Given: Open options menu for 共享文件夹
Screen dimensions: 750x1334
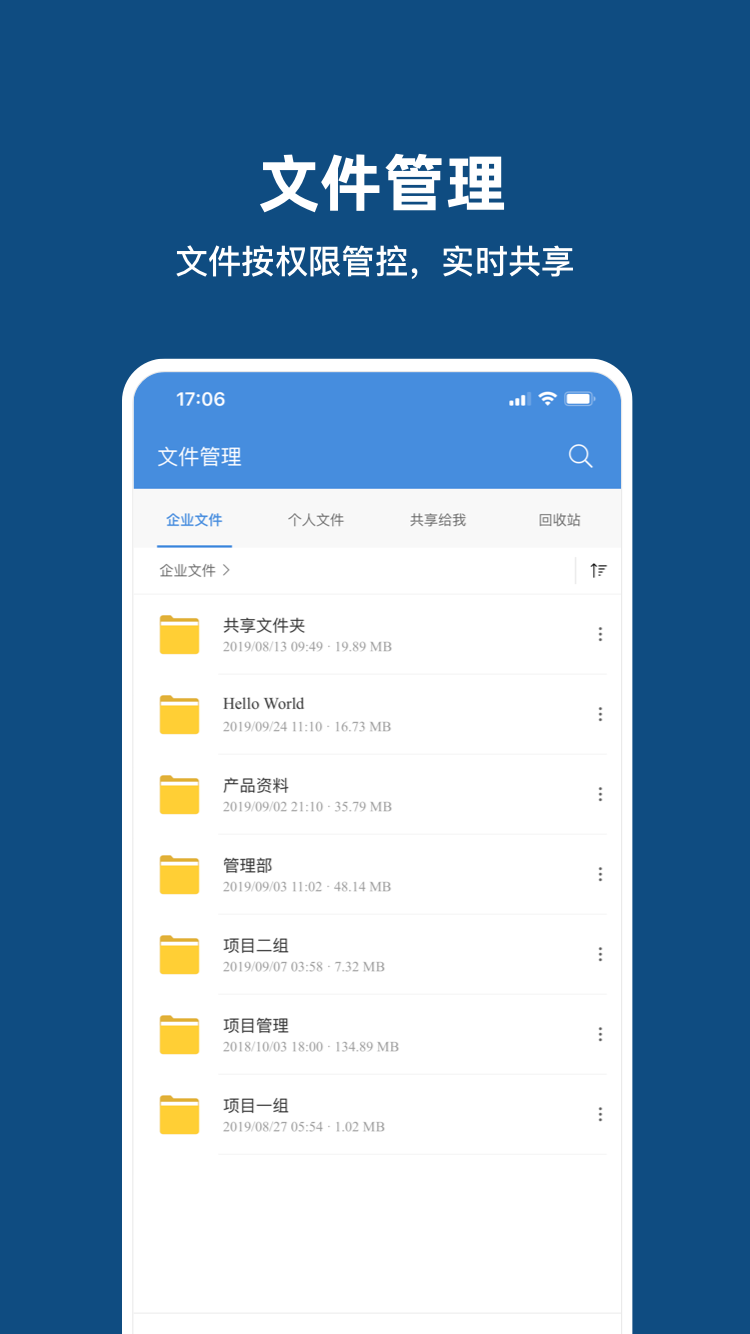Looking at the screenshot, I should click(600, 634).
